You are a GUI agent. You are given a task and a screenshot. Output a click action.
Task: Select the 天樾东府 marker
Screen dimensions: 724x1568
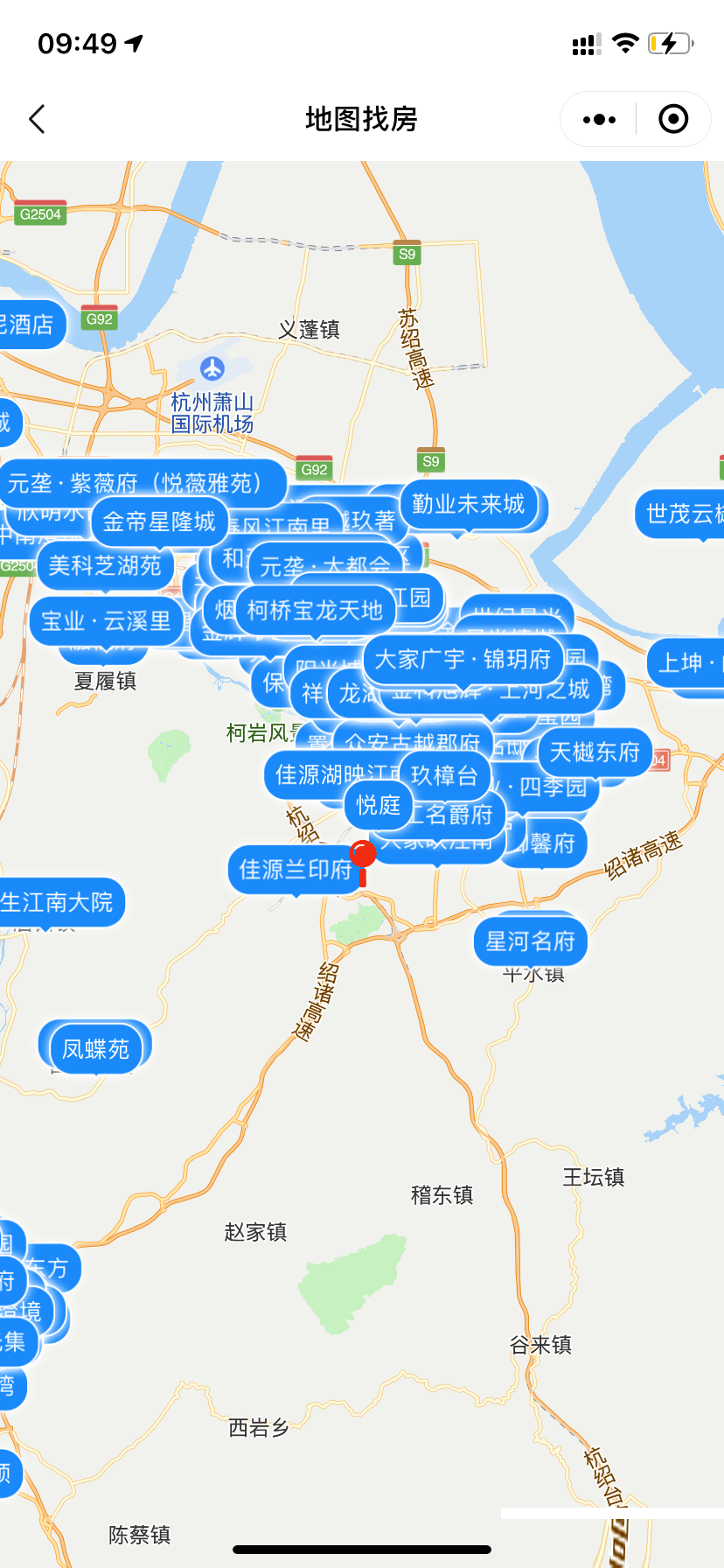(x=595, y=752)
